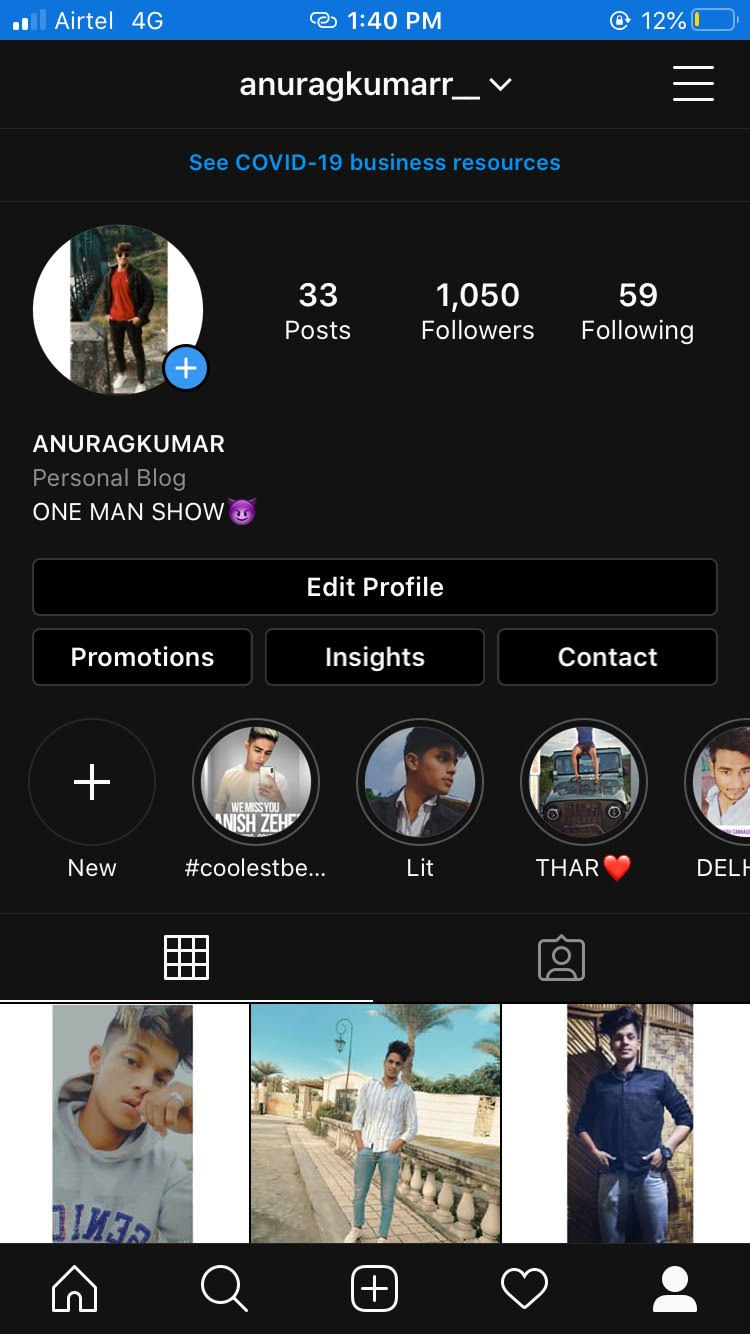Screen dimensions: 750x1334
Task: Open the Lit highlight
Action: [x=420, y=782]
